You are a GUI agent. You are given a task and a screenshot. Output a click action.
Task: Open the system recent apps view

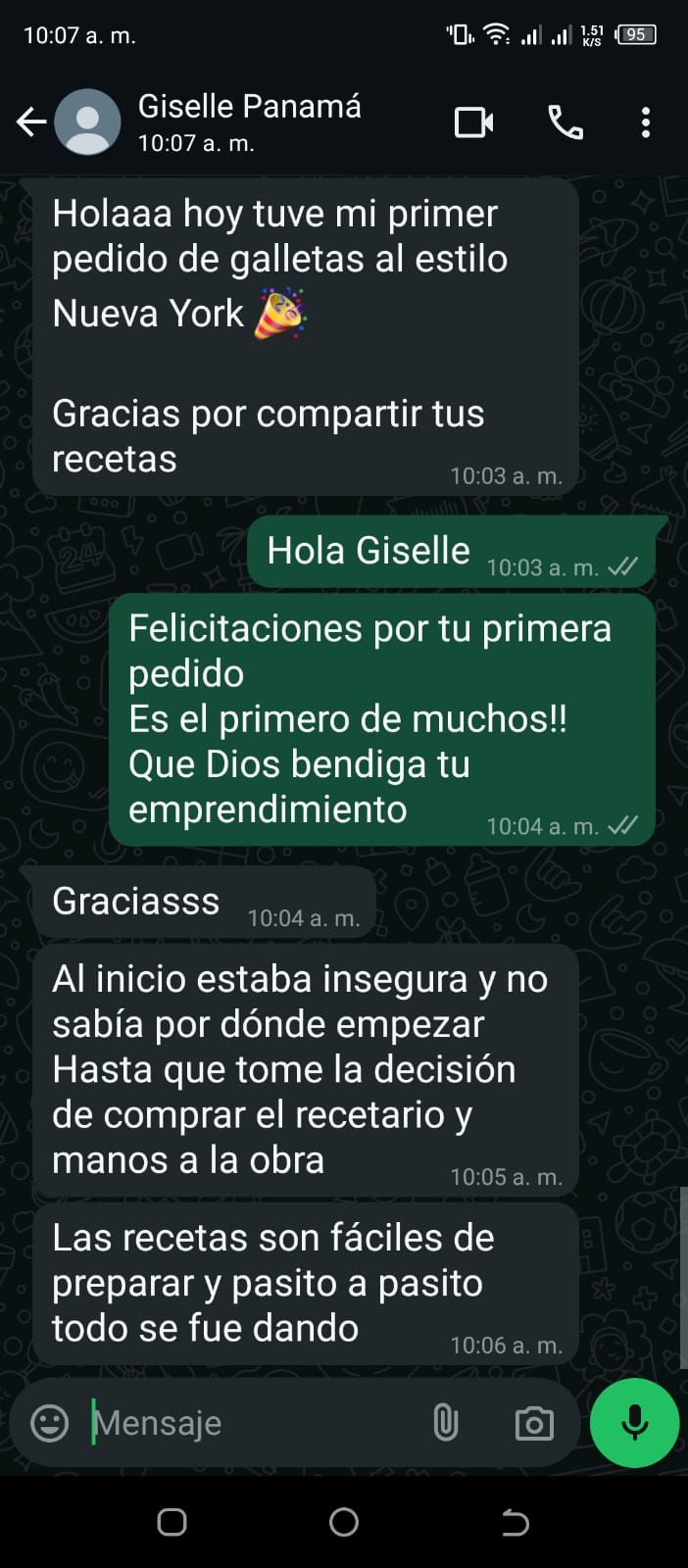(x=172, y=1522)
